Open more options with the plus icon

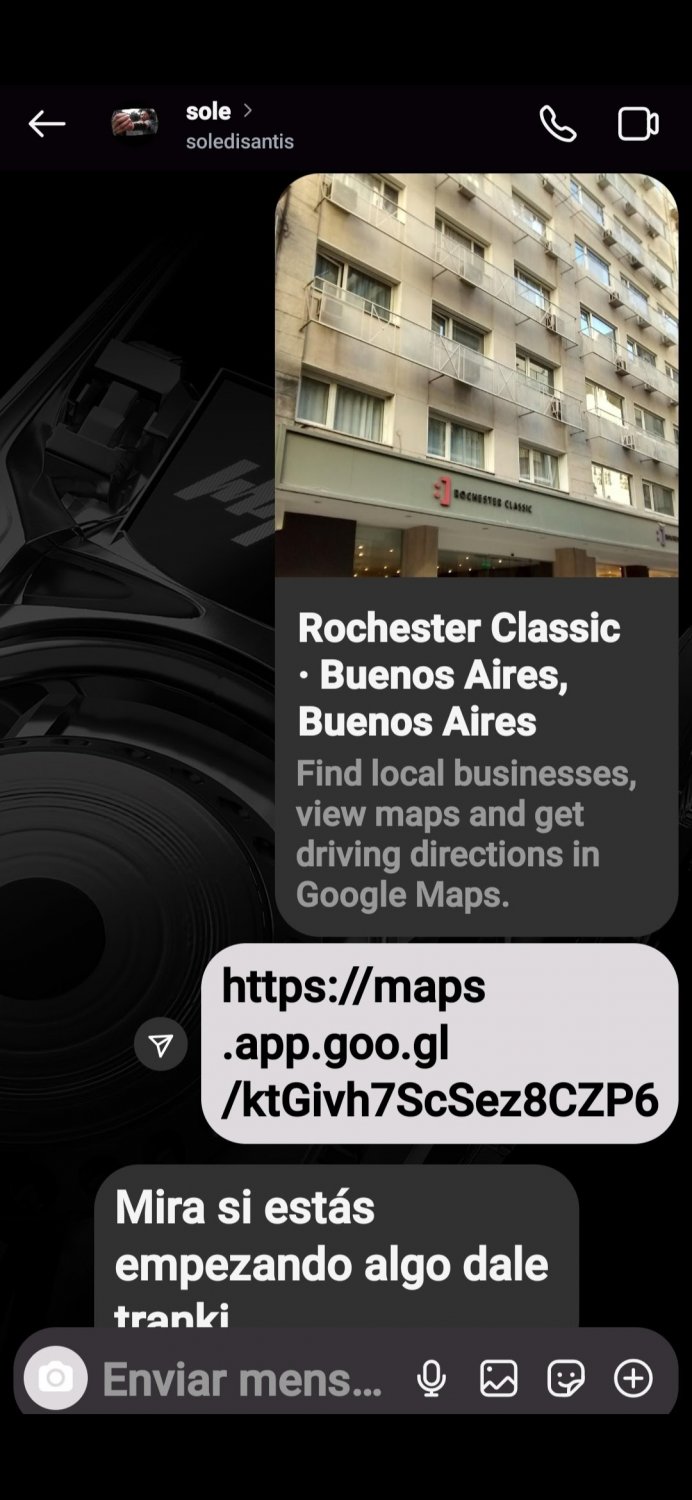click(x=633, y=1379)
